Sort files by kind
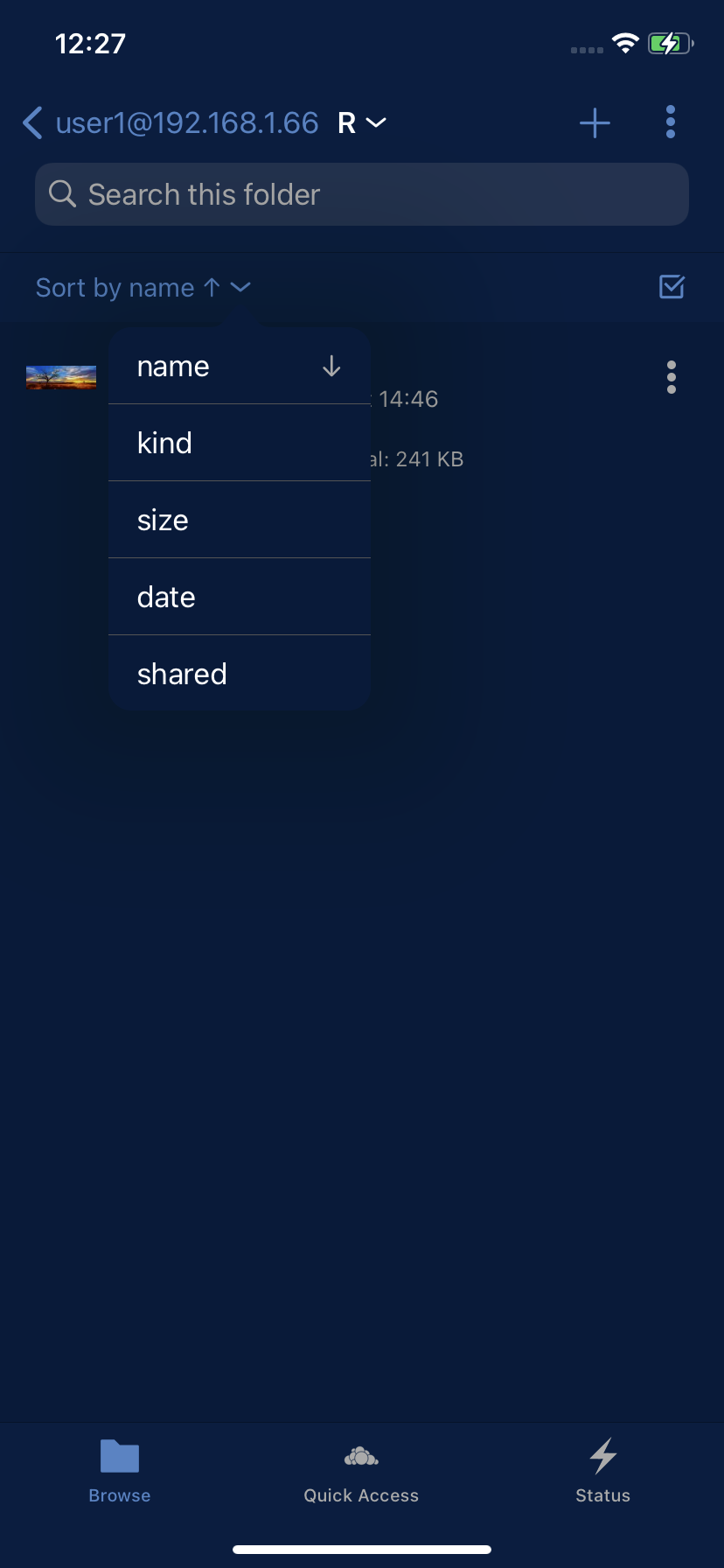The height and width of the screenshot is (1568, 724). click(x=240, y=444)
